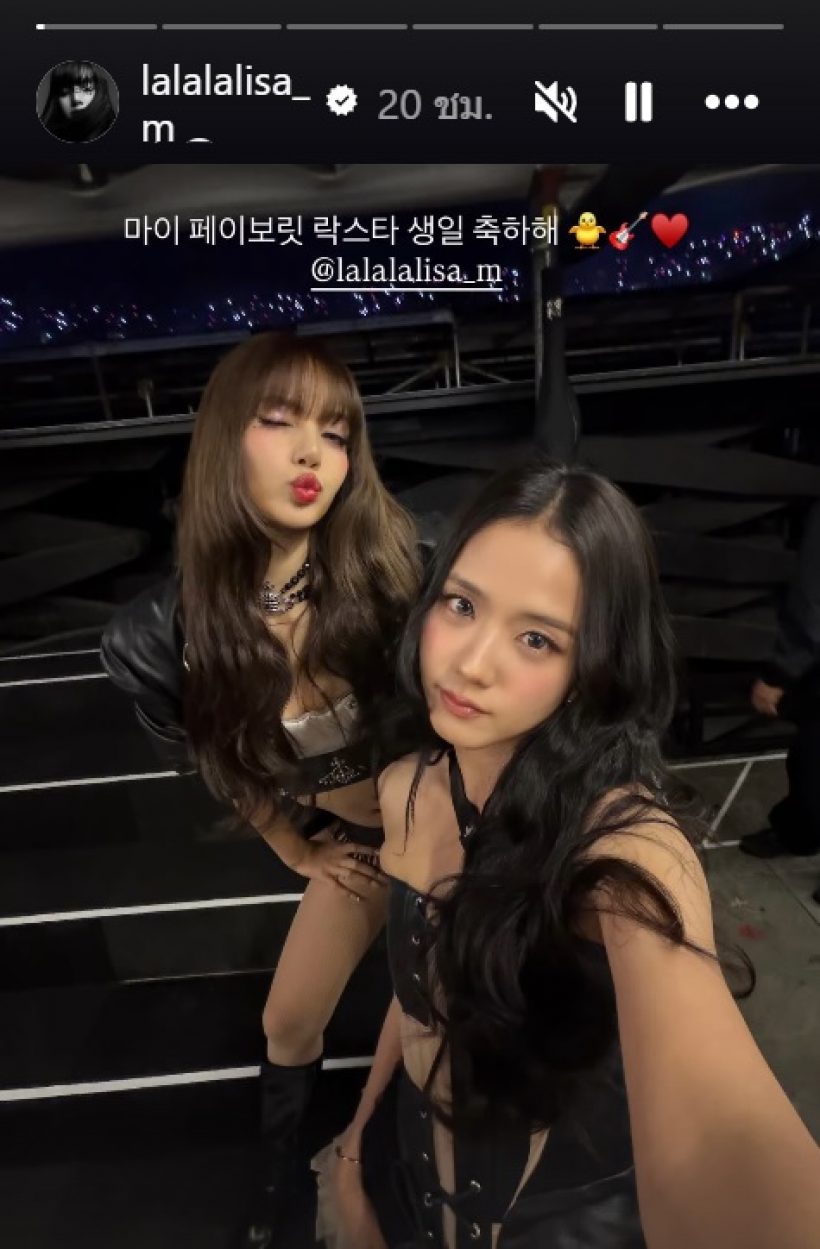Unmute the story sound
The height and width of the screenshot is (1249, 820).
555,101
